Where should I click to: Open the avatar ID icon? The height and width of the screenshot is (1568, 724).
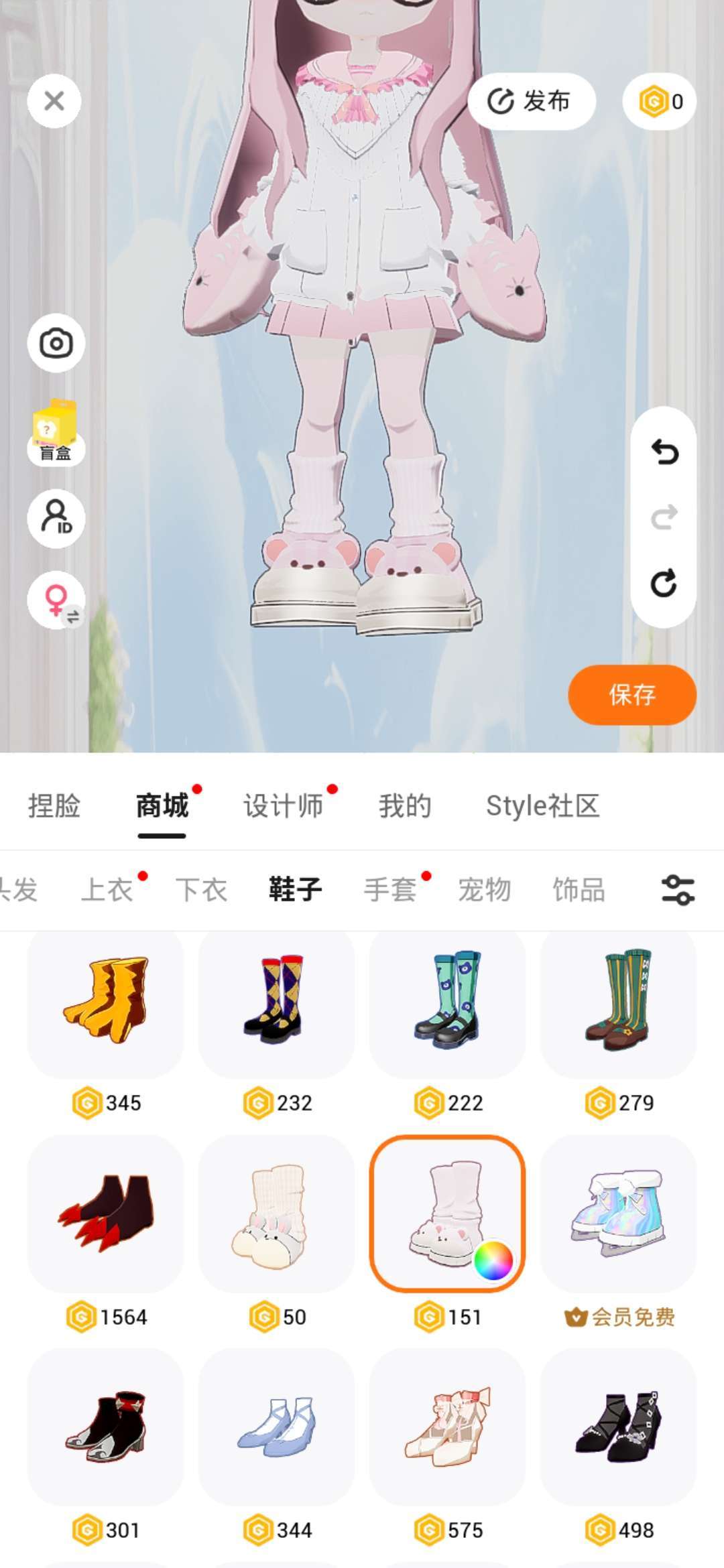coord(56,519)
